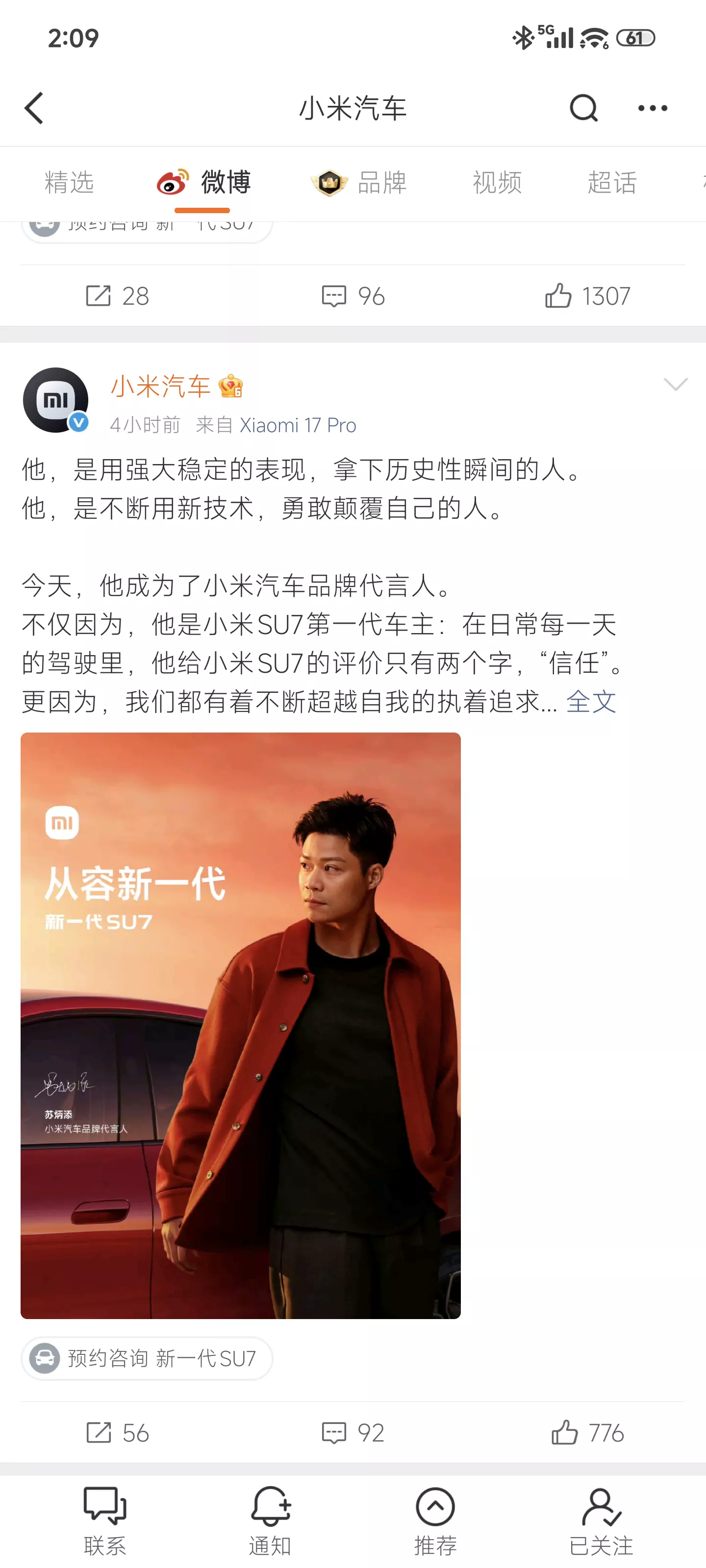This screenshot has height=1568, width=706.
Task: Select the 微博 tab
Action: pyautogui.click(x=204, y=183)
